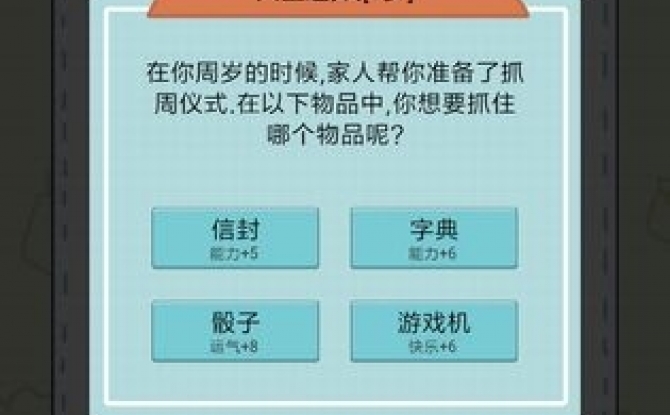This screenshot has height=415, width=670.
Task: Select the 字典 (dictionary) option
Action: (433, 238)
